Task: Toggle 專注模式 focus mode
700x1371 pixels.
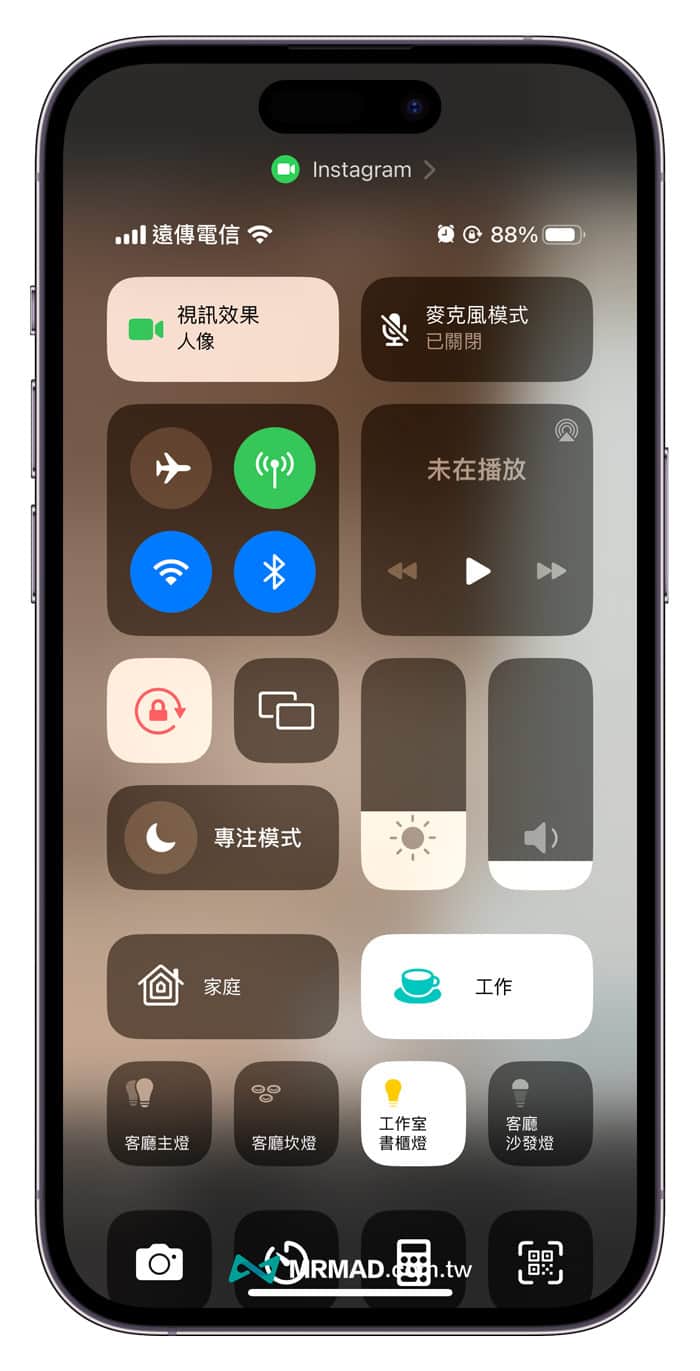Action: pos(222,838)
